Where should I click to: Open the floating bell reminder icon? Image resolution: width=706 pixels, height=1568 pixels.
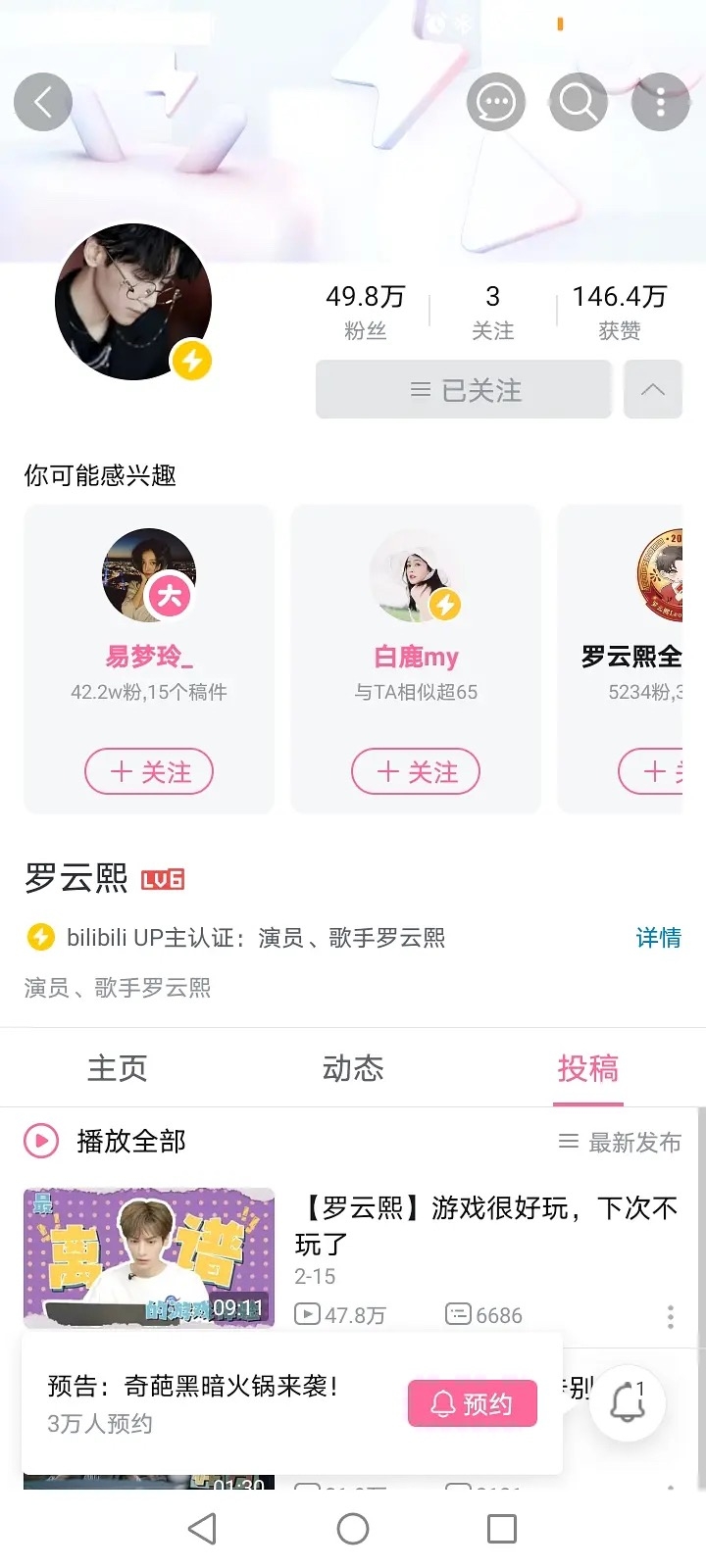tap(629, 1404)
